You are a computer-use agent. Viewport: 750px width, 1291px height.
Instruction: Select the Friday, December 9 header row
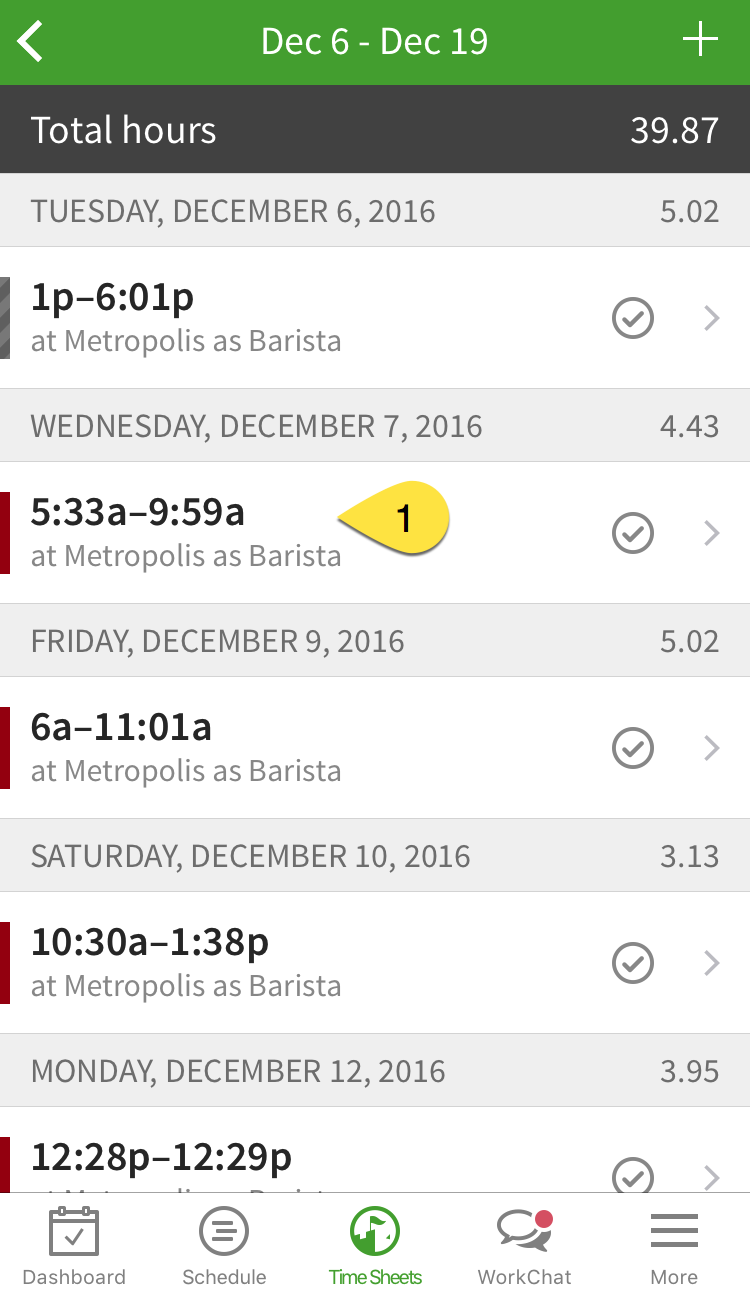click(x=375, y=640)
